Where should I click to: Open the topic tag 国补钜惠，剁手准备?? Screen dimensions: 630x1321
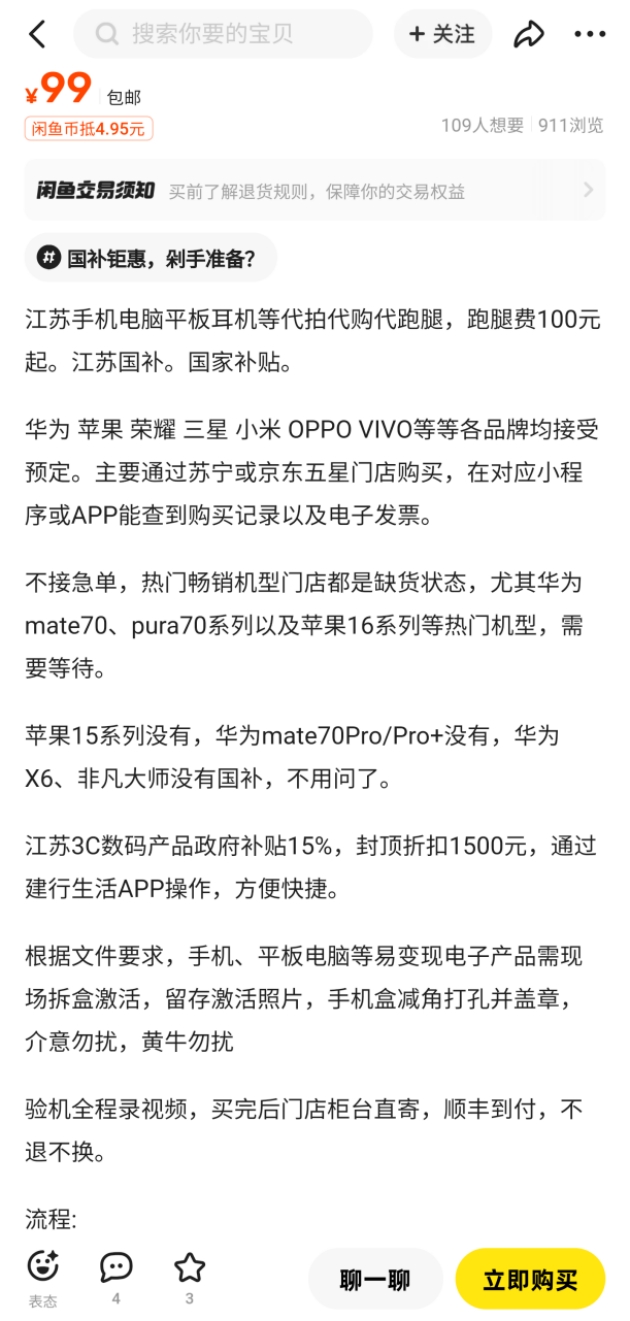click(150, 258)
